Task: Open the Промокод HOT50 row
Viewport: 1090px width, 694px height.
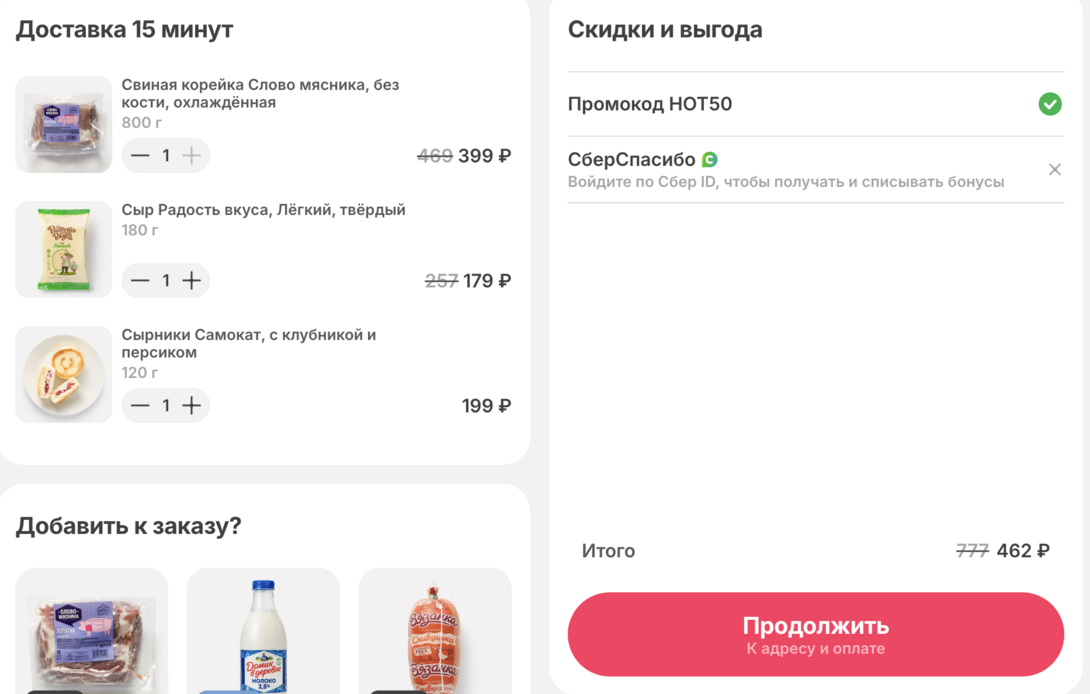Action: pos(800,104)
